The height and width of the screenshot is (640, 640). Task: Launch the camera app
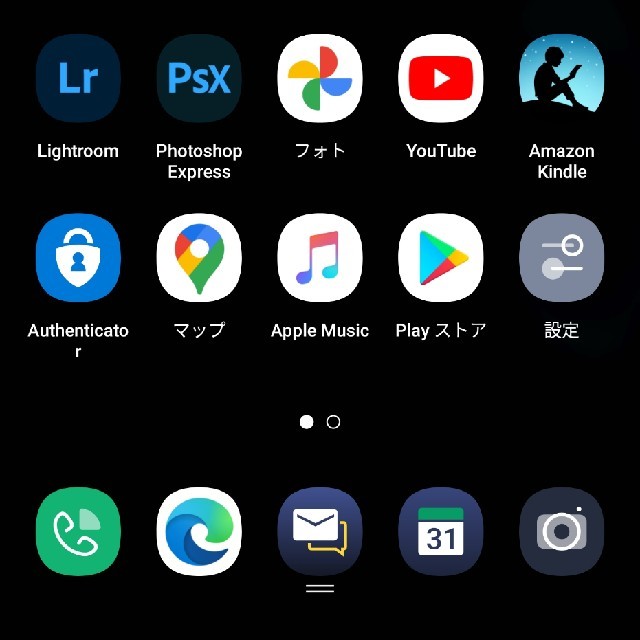562,532
